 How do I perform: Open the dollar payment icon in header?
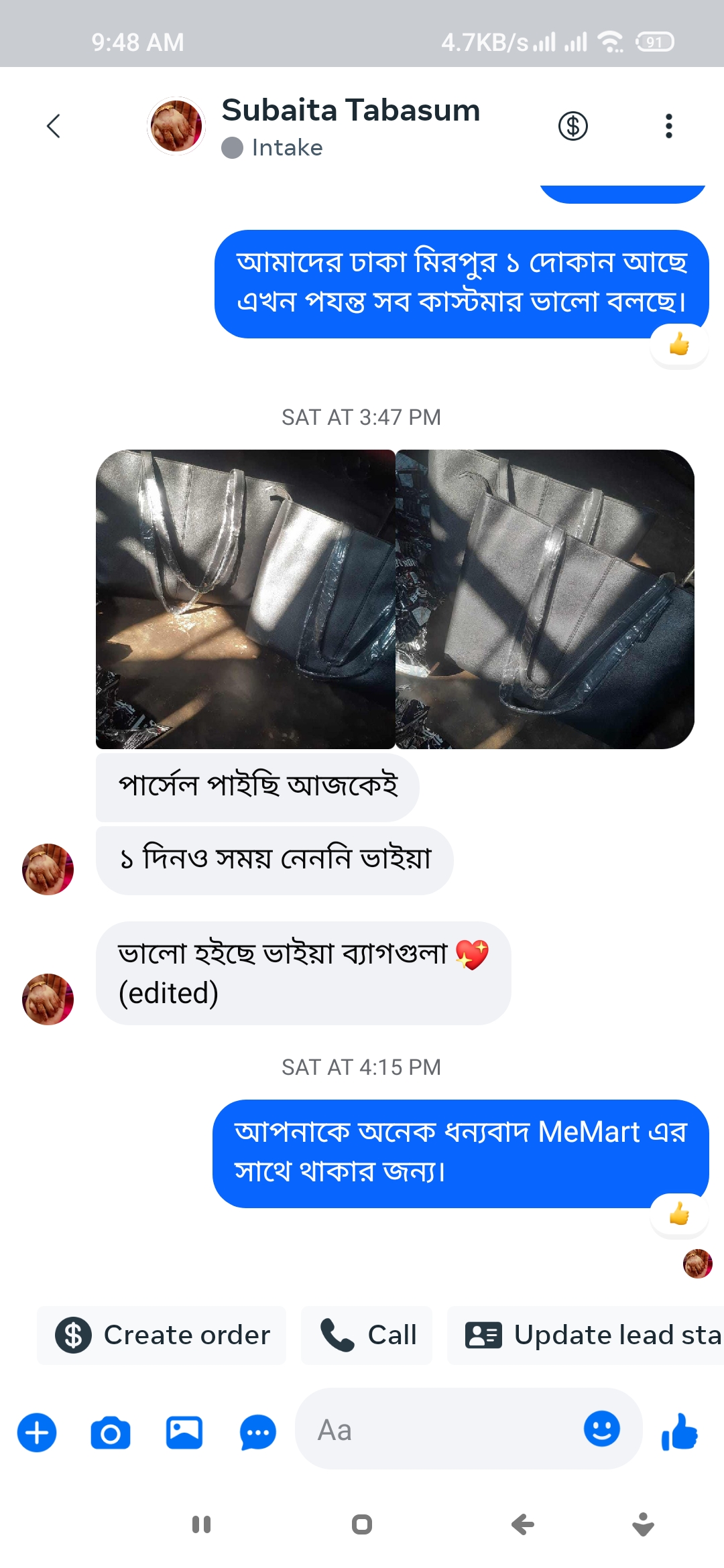572,126
